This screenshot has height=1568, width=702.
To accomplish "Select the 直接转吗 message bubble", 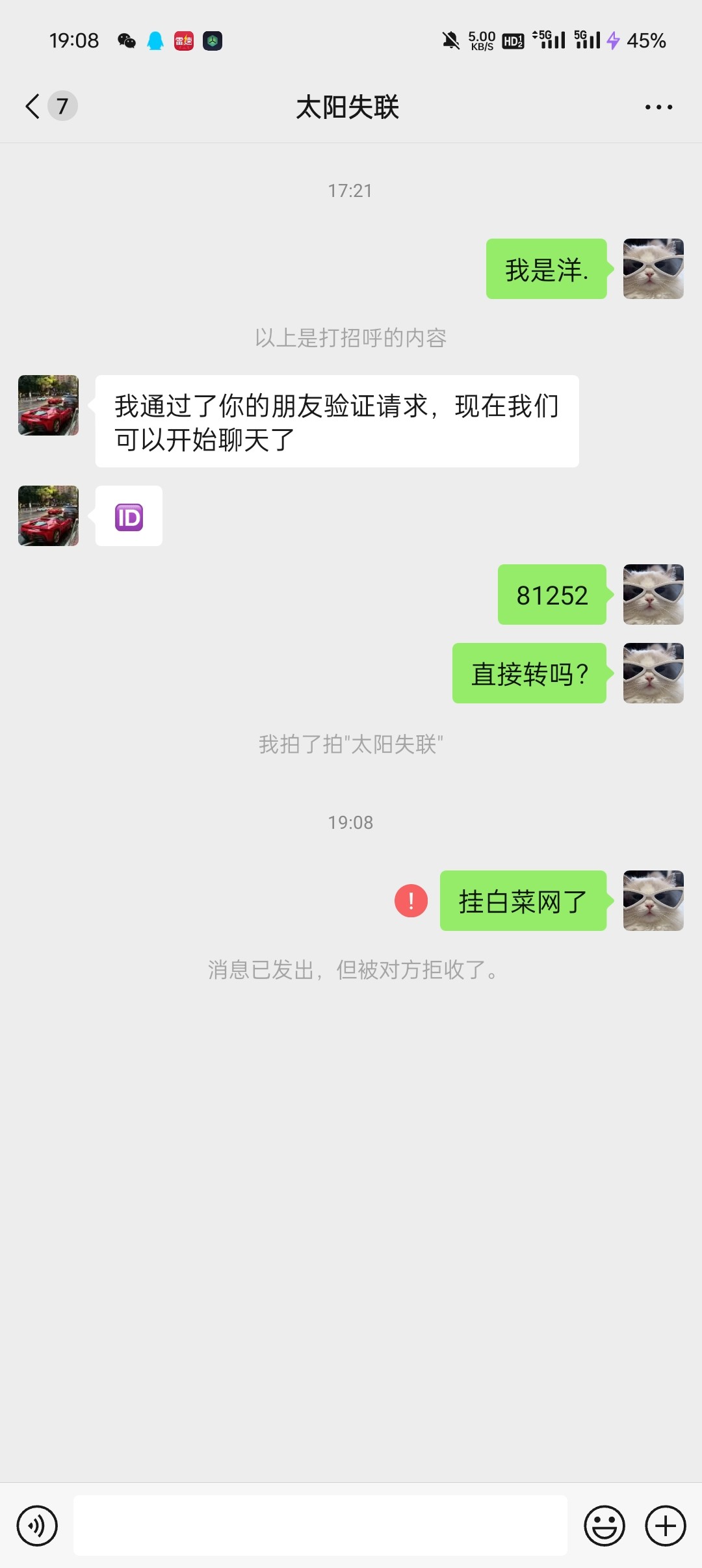I will pyautogui.click(x=528, y=674).
